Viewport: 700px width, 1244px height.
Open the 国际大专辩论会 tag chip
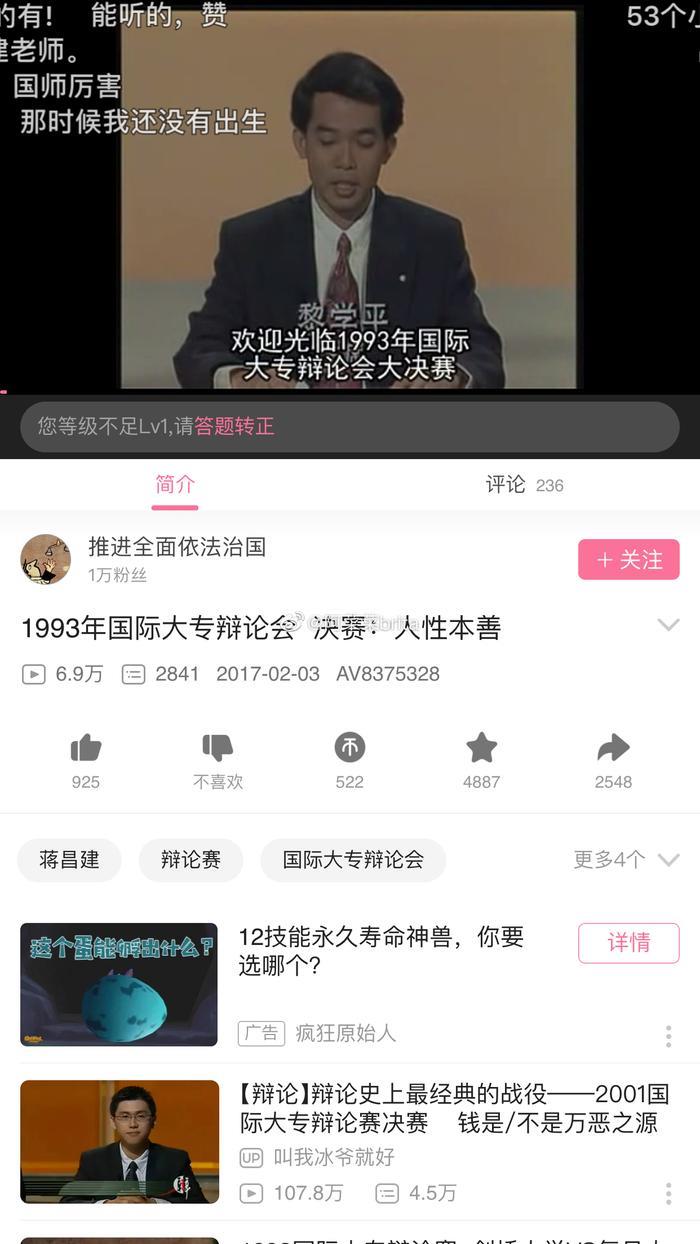pos(353,860)
